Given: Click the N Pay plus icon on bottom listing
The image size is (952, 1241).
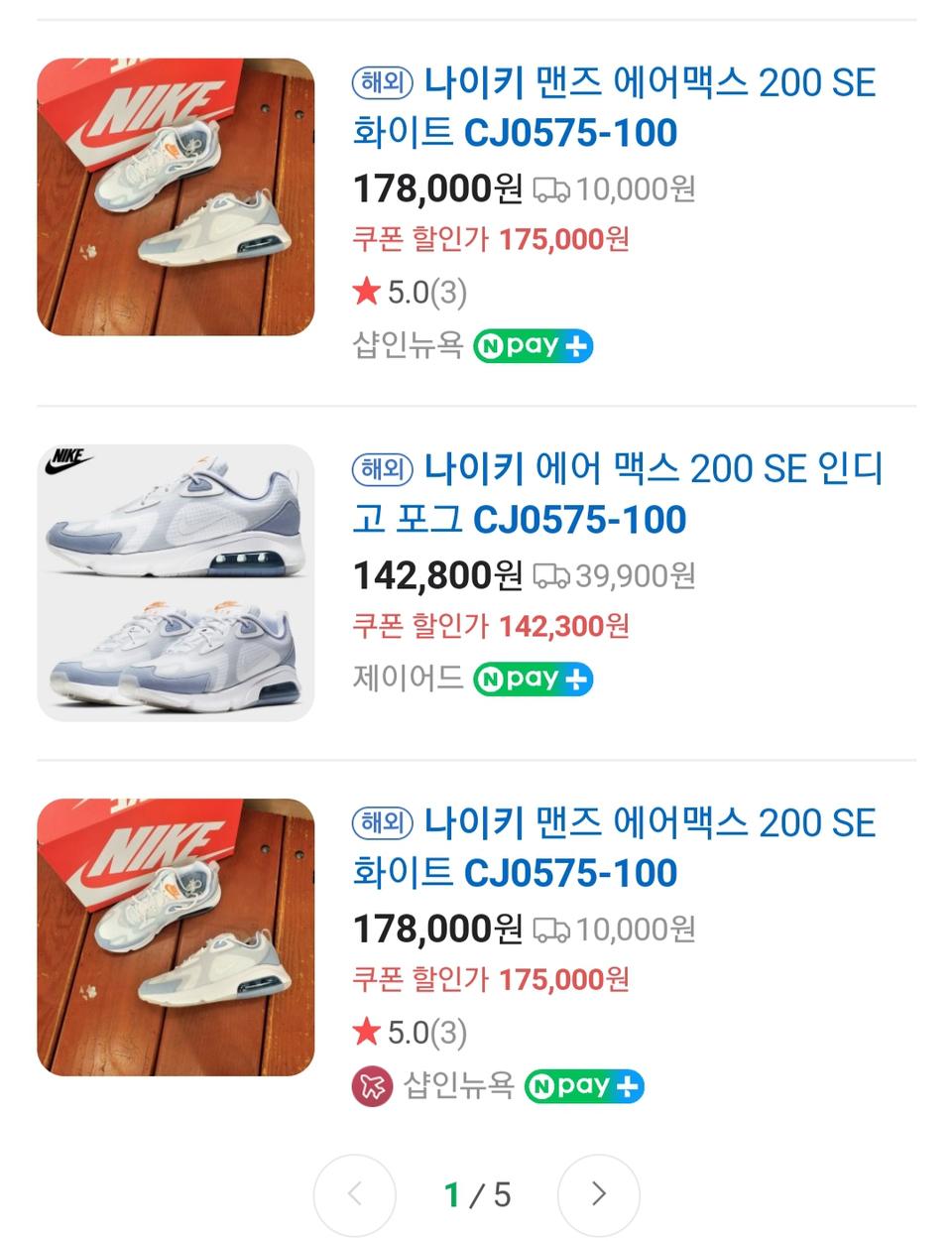Looking at the screenshot, I should (583, 1086).
